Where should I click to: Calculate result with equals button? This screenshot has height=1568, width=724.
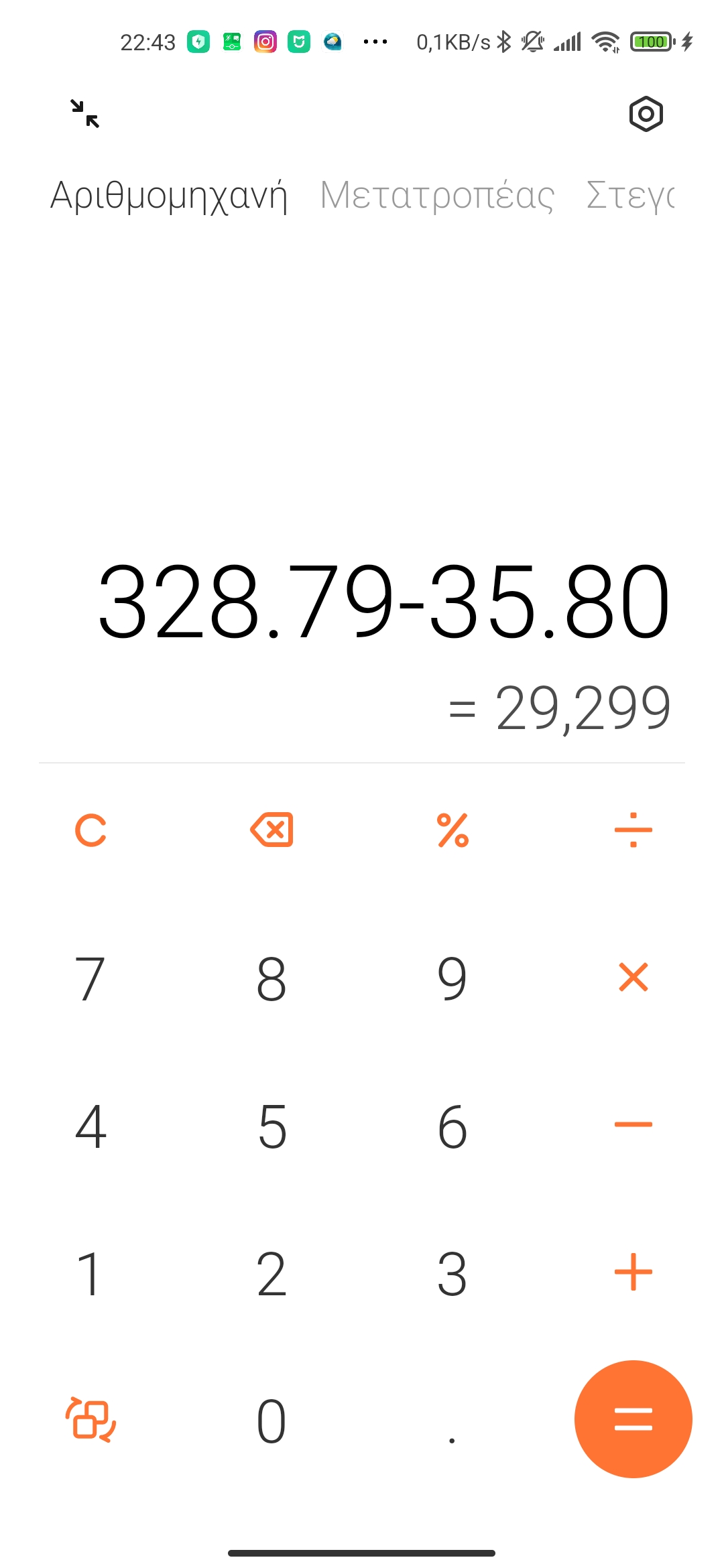[x=633, y=1419]
